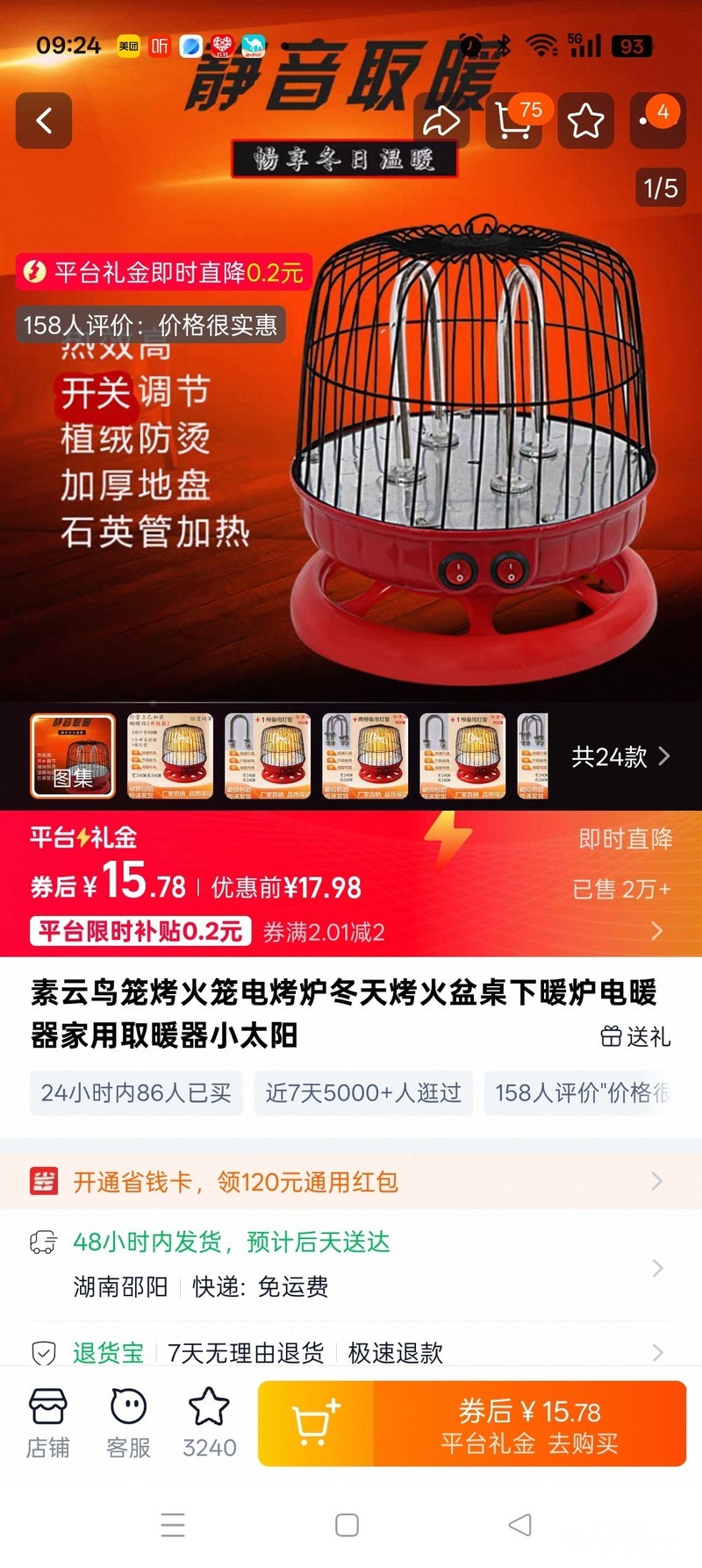Add item to cart with the cart-plus button
The height and width of the screenshot is (1568, 702).
pyautogui.click(x=316, y=1423)
